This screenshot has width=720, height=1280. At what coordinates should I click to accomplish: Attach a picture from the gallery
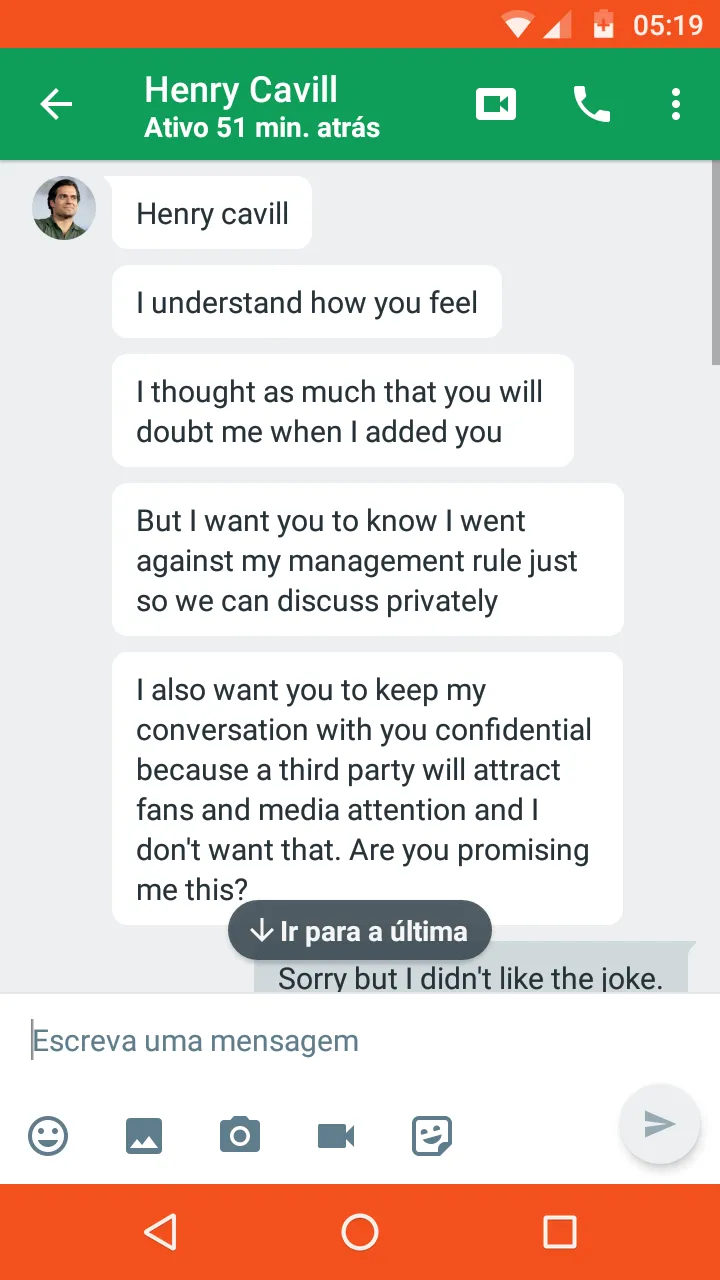coord(144,1136)
